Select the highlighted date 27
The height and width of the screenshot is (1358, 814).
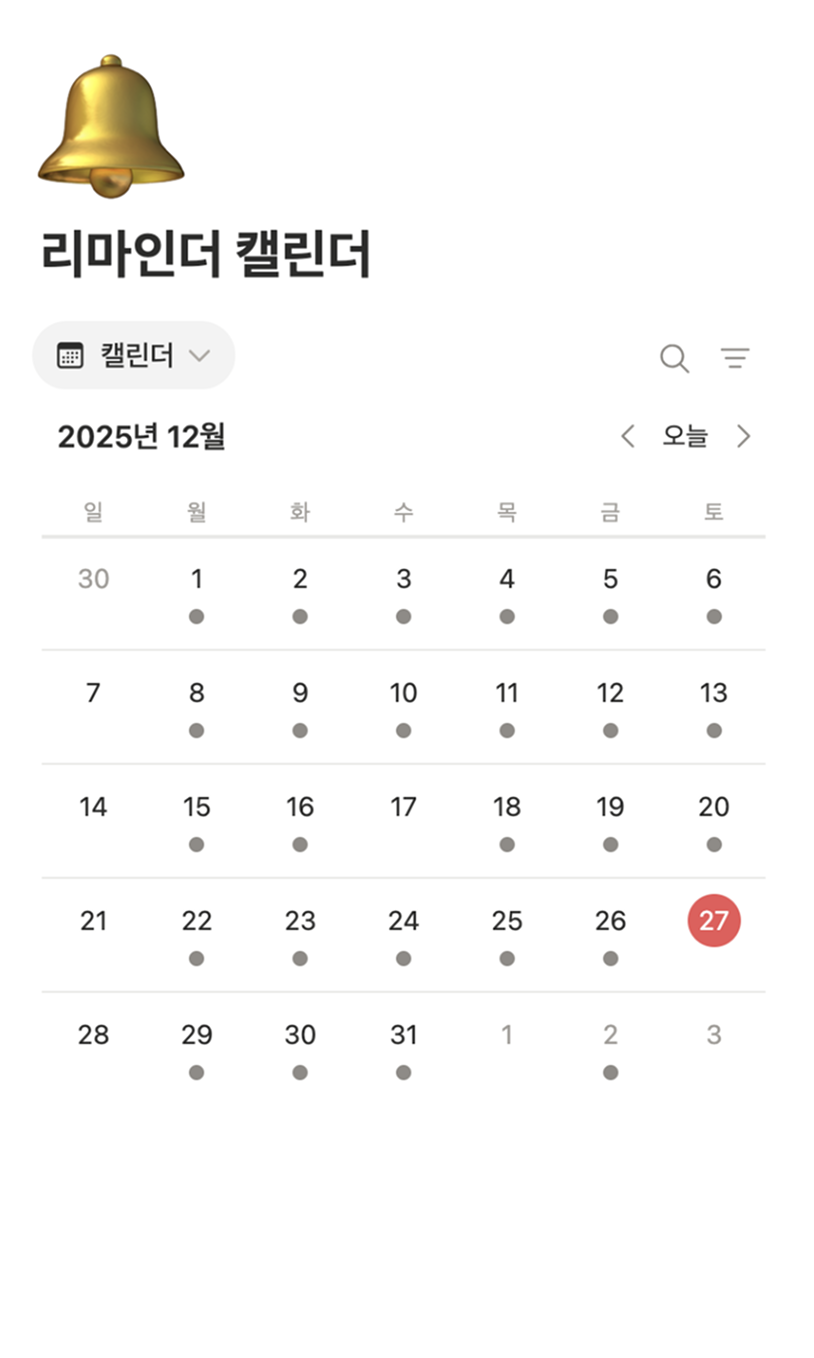click(x=713, y=921)
